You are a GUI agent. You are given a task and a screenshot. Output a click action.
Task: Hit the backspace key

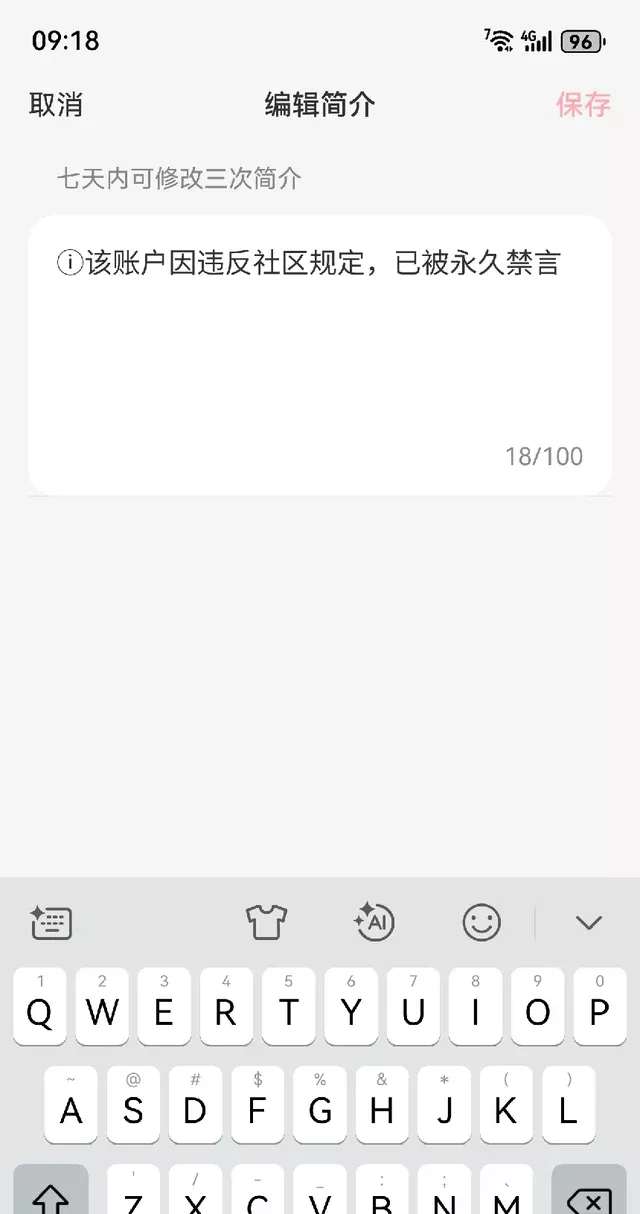pyautogui.click(x=589, y=1195)
